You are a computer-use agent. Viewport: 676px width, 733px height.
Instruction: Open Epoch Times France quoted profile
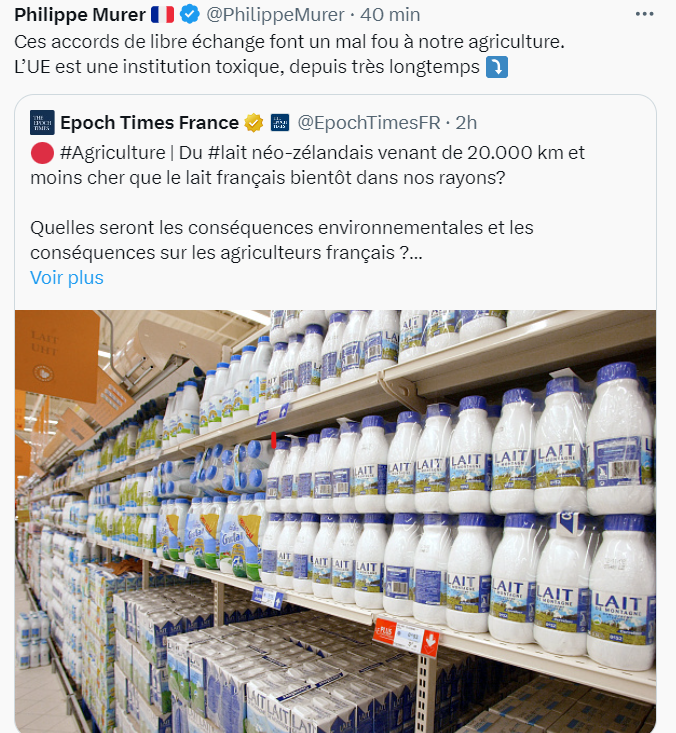pos(149,123)
